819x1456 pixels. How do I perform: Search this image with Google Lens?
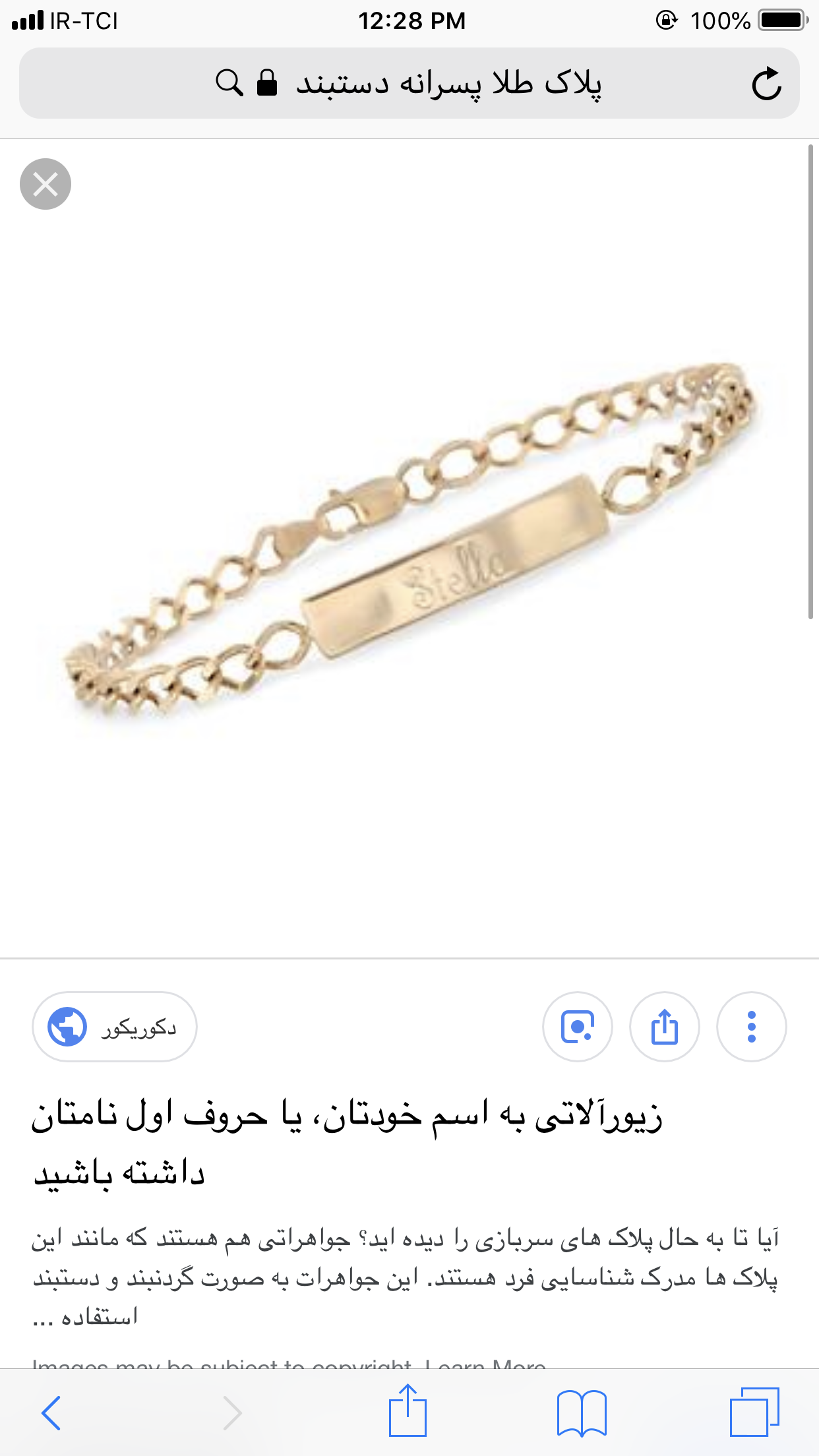pos(578,1027)
